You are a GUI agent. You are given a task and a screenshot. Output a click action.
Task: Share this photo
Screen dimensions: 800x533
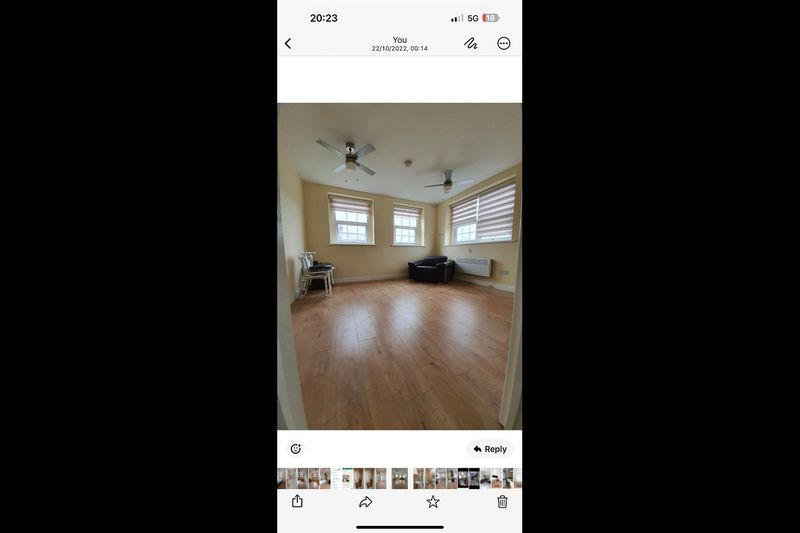297,502
